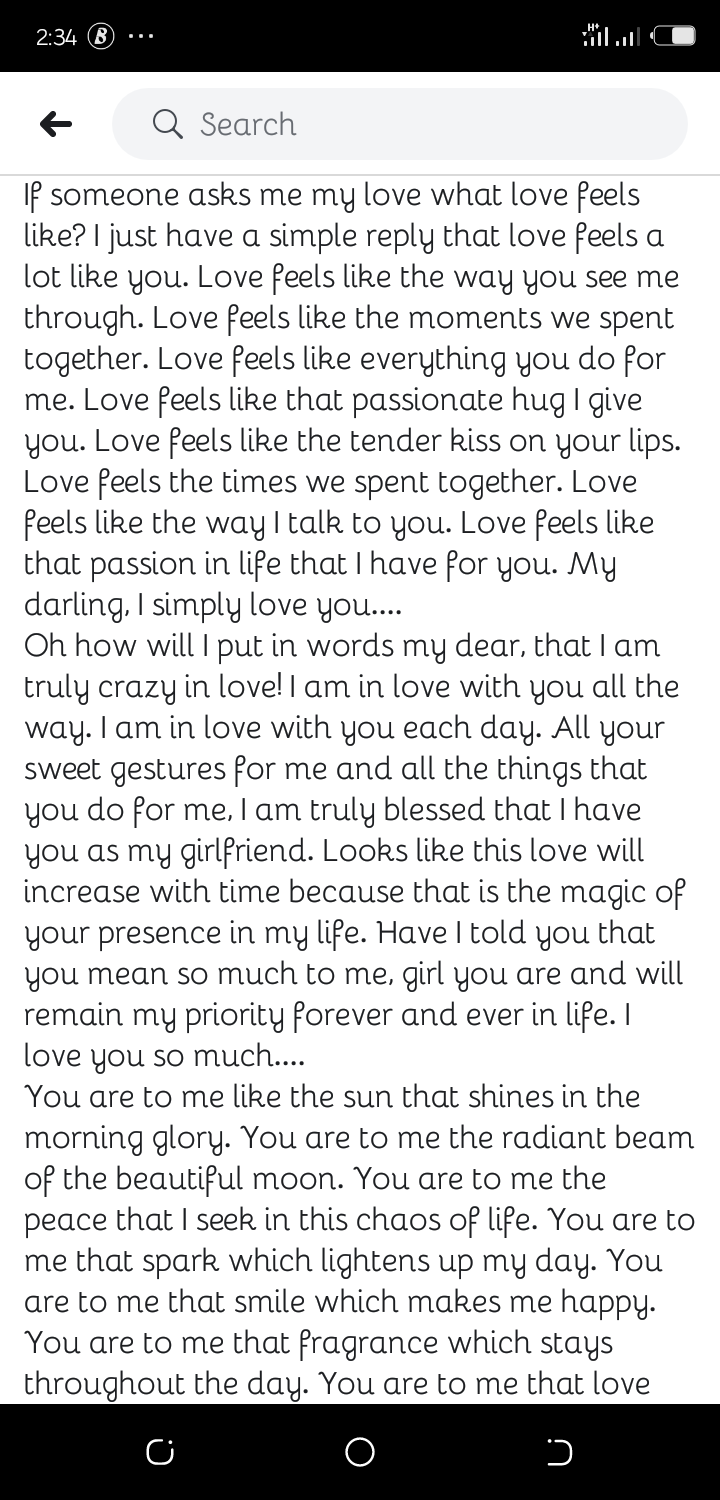Open recent apps from the navigation bar

point(159,1452)
